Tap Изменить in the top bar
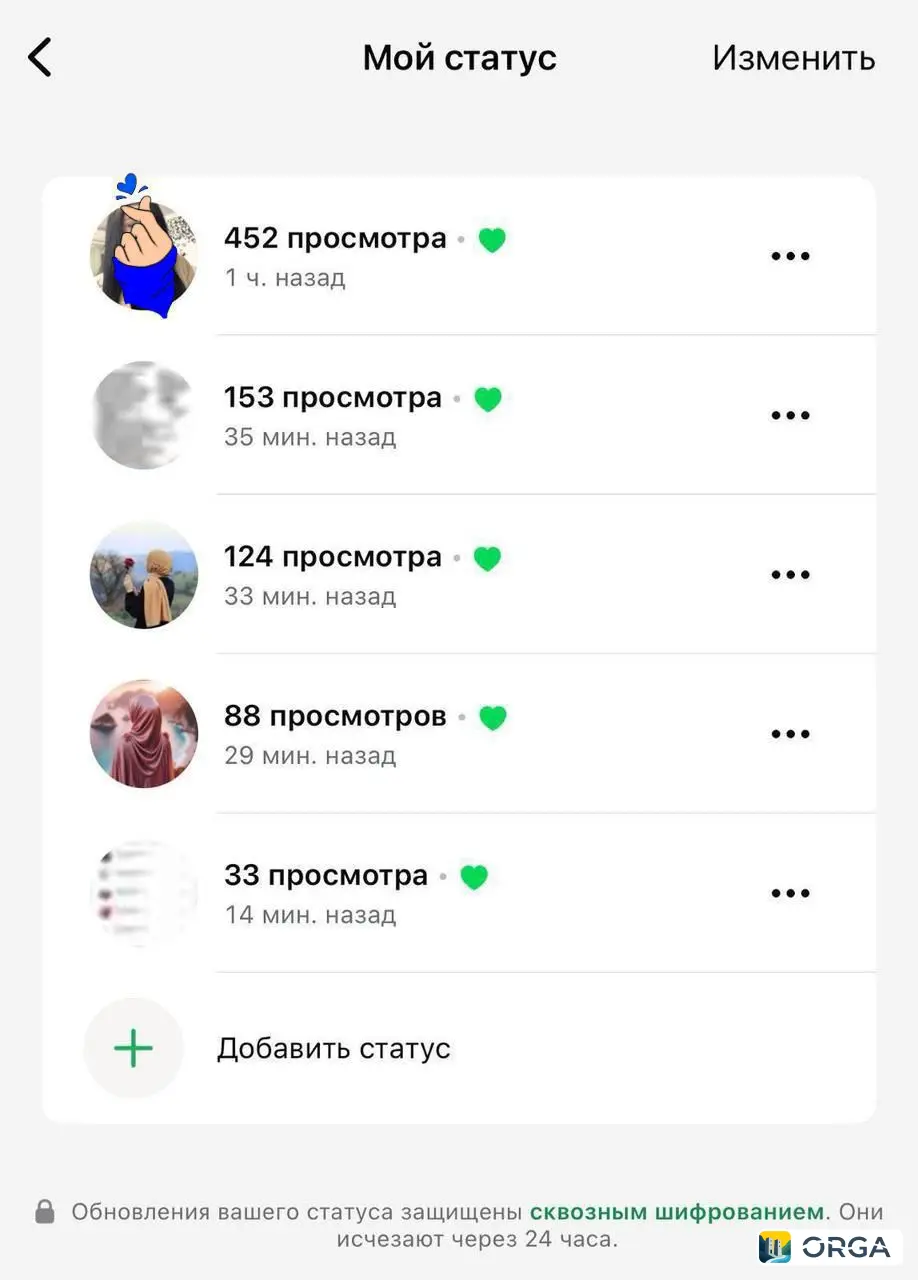Image resolution: width=918 pixels, height=1280 pixels. coord(793,58)
